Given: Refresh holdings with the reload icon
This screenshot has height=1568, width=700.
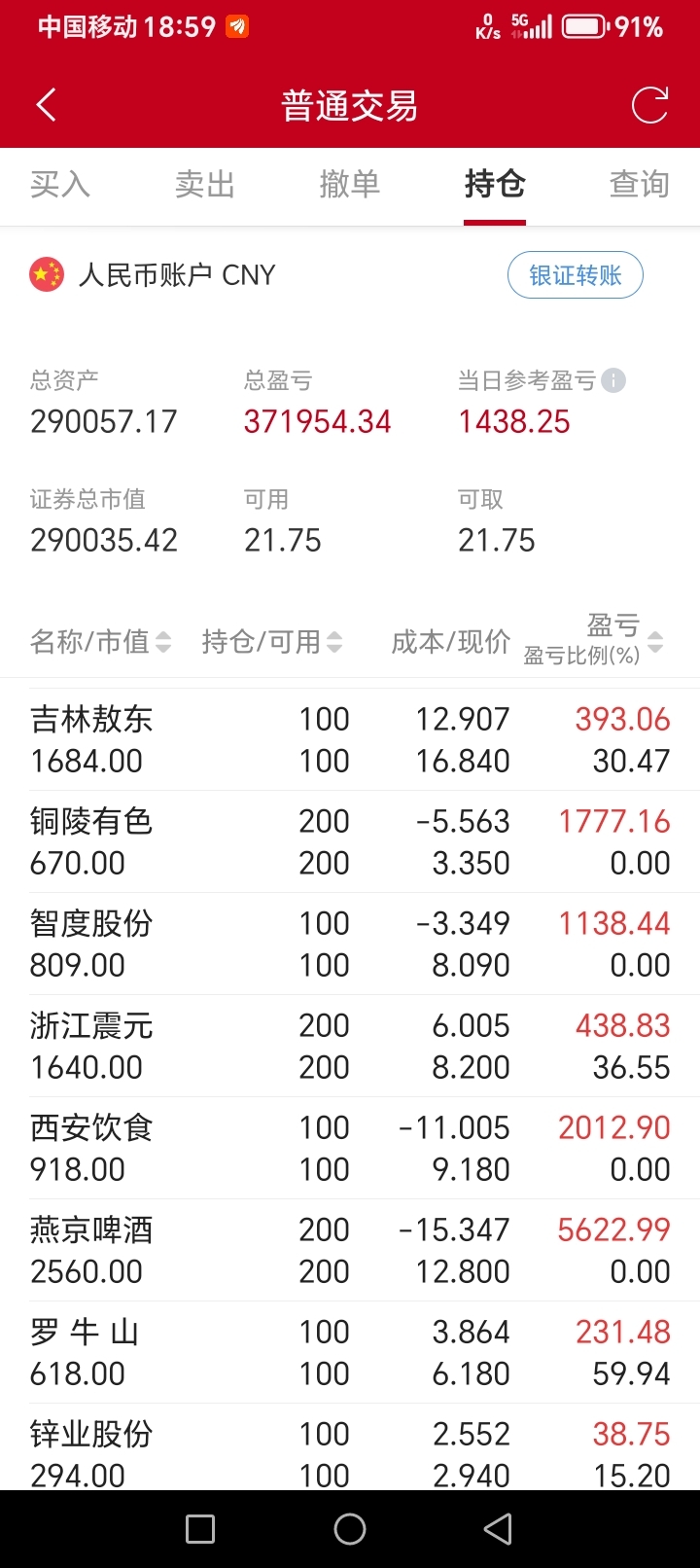Looking at the screenshot, I should point(649,105).
